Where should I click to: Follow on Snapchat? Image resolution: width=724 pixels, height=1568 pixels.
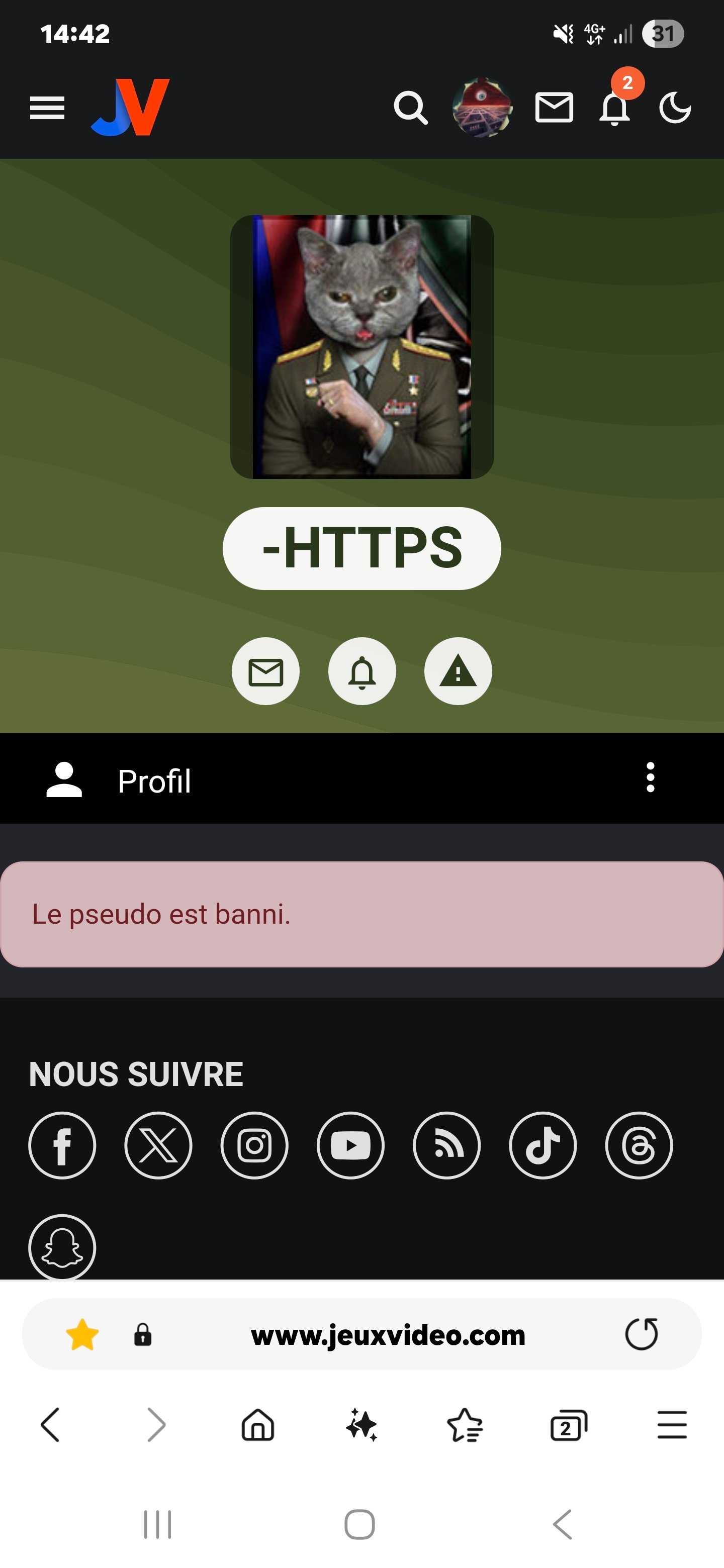click(62, 1246)
